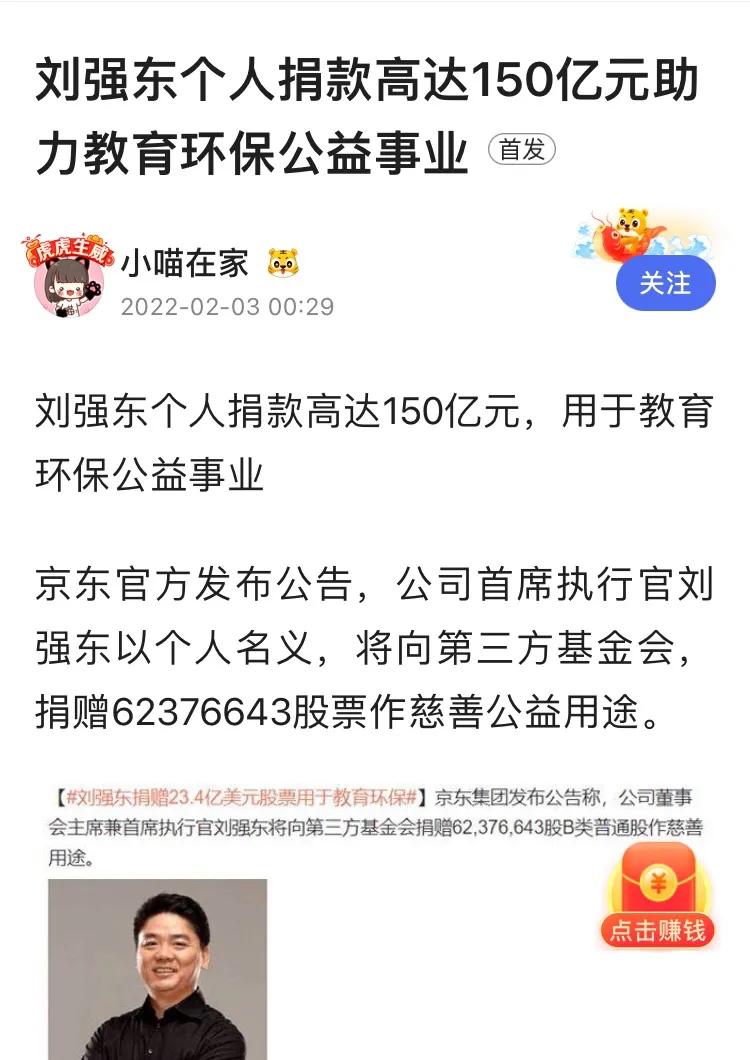750x1060 pixels.
Task: Open the author name 小喵在家
Action: click(x=185, y=263)
